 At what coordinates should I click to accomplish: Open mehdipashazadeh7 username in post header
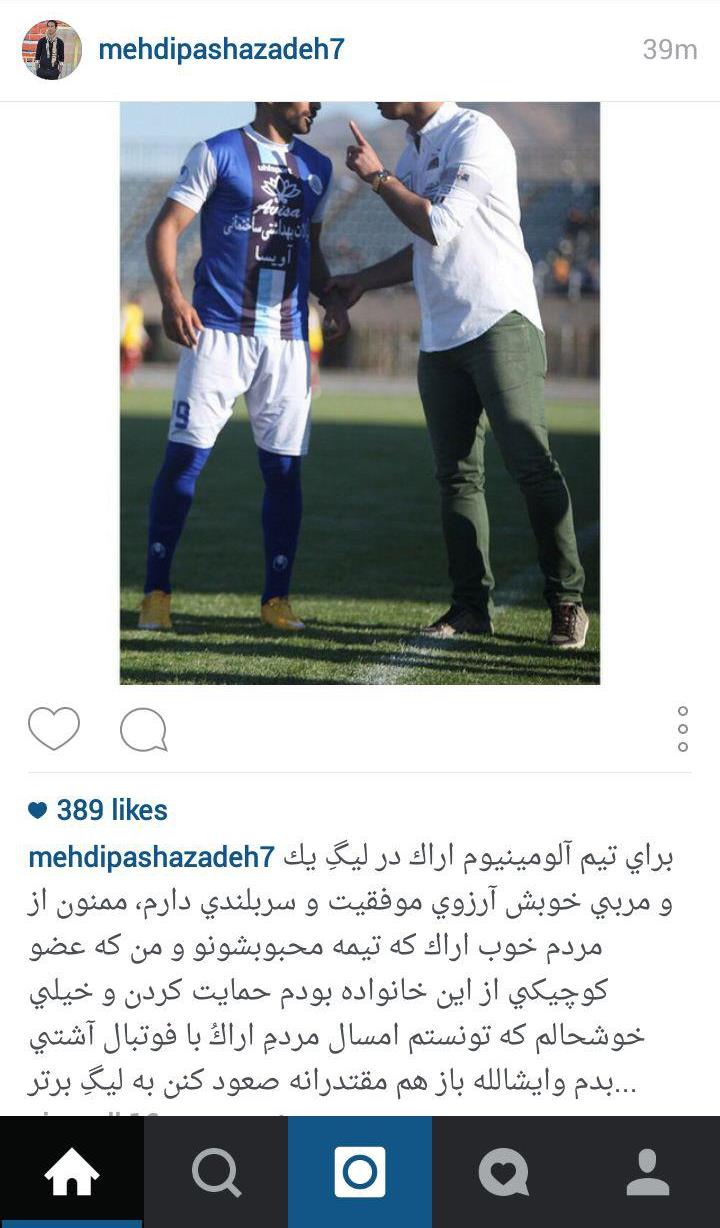221,50
